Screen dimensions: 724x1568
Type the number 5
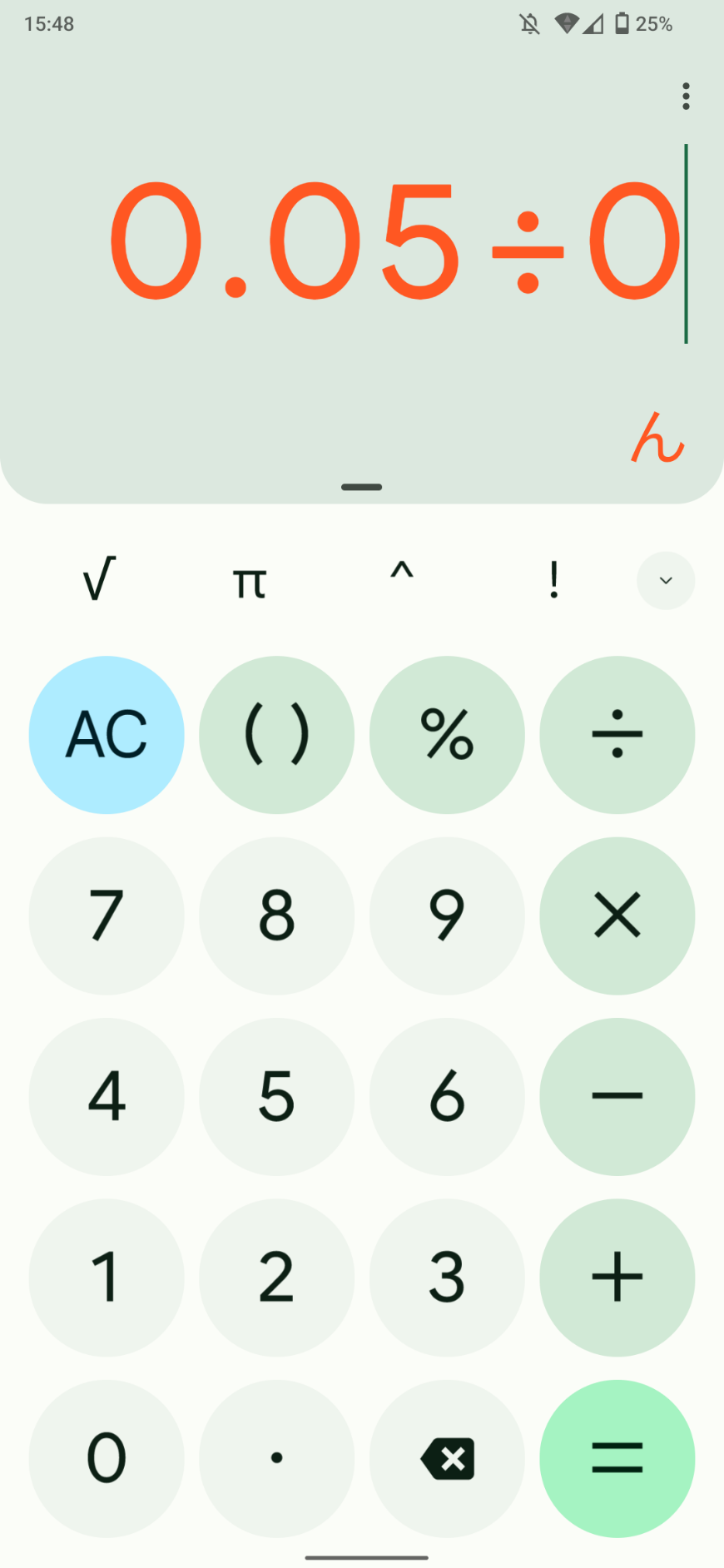click(x=276, y=1096)
